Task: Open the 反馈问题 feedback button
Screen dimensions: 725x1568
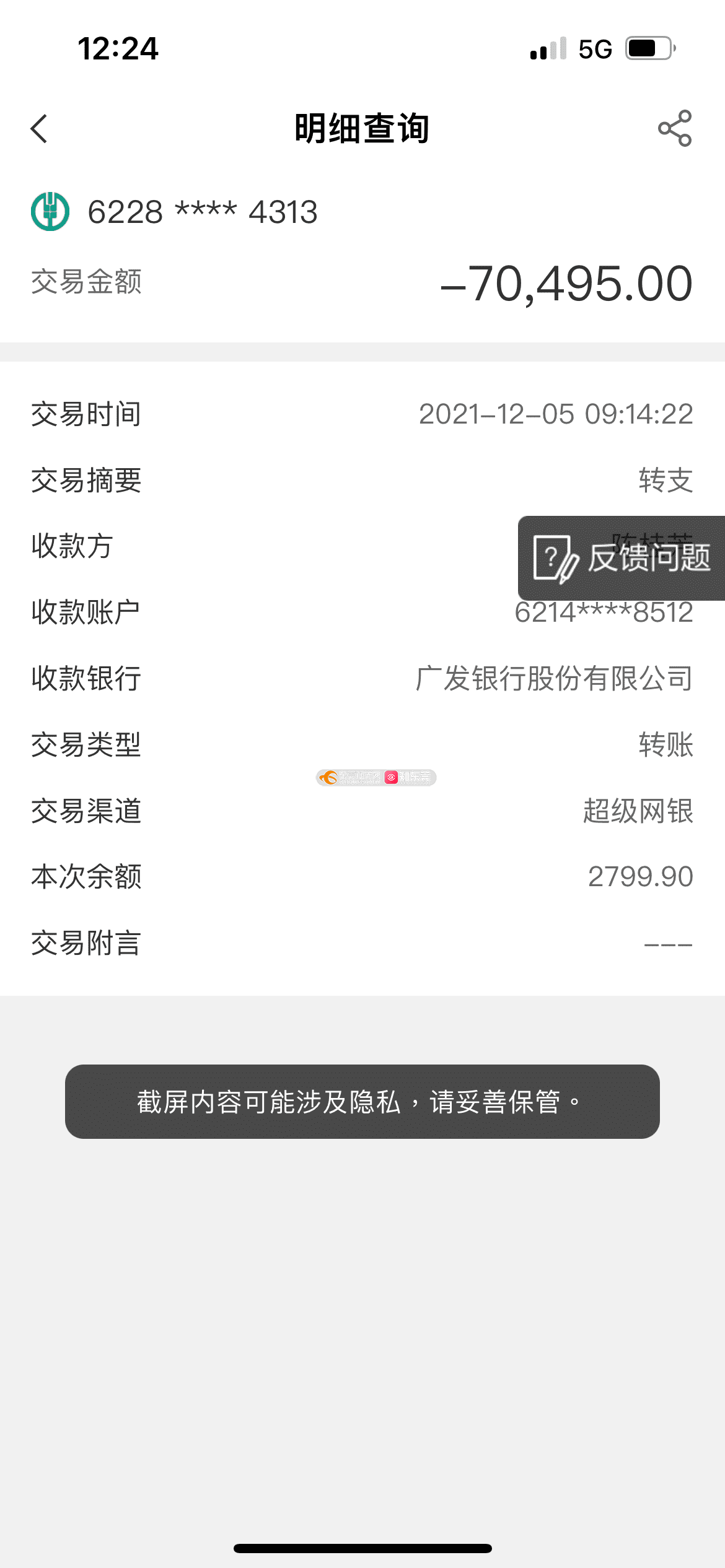Action: point(622,558)
